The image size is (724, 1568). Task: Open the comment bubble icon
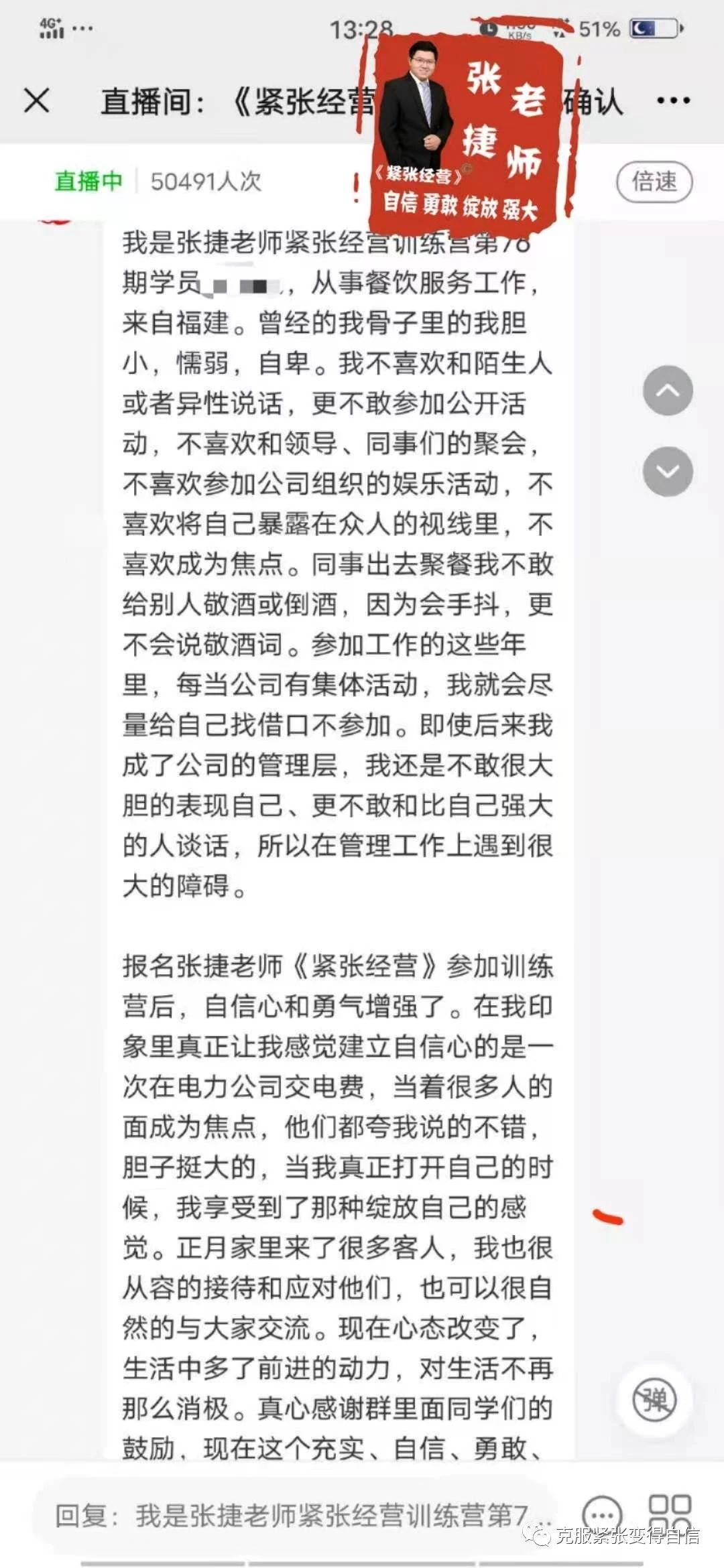pos(601,1514)
